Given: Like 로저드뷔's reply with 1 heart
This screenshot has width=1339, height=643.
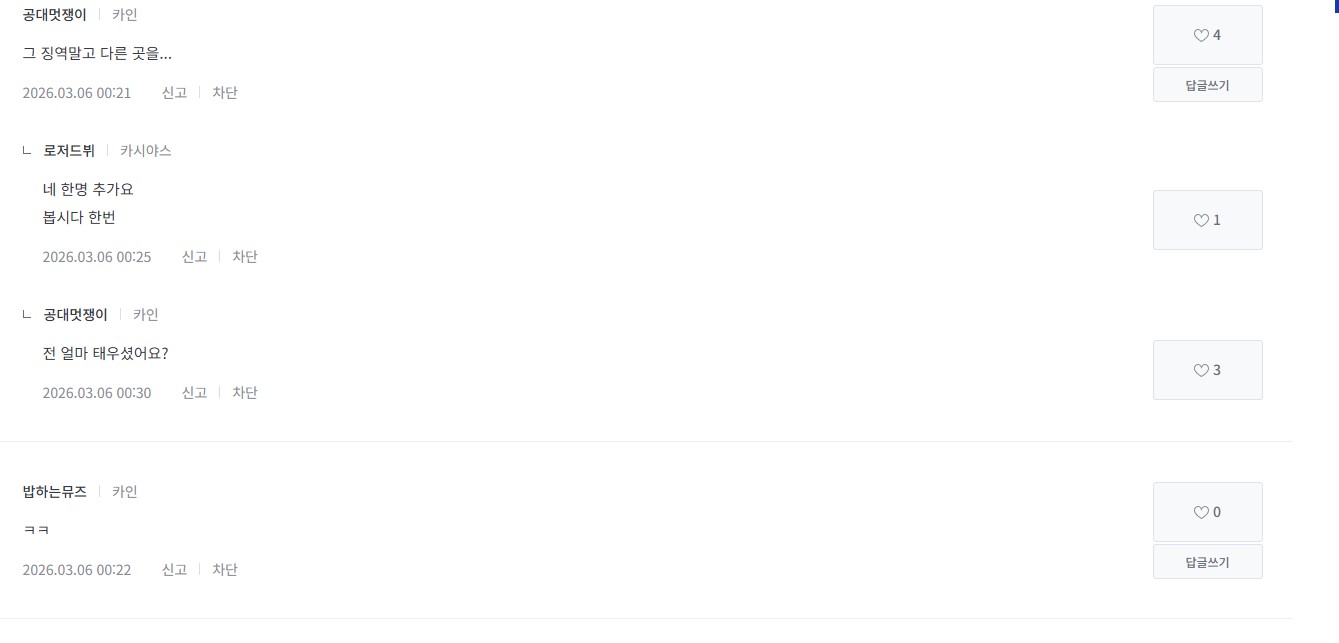Looking at the screenshot, I should point(1207,220).
